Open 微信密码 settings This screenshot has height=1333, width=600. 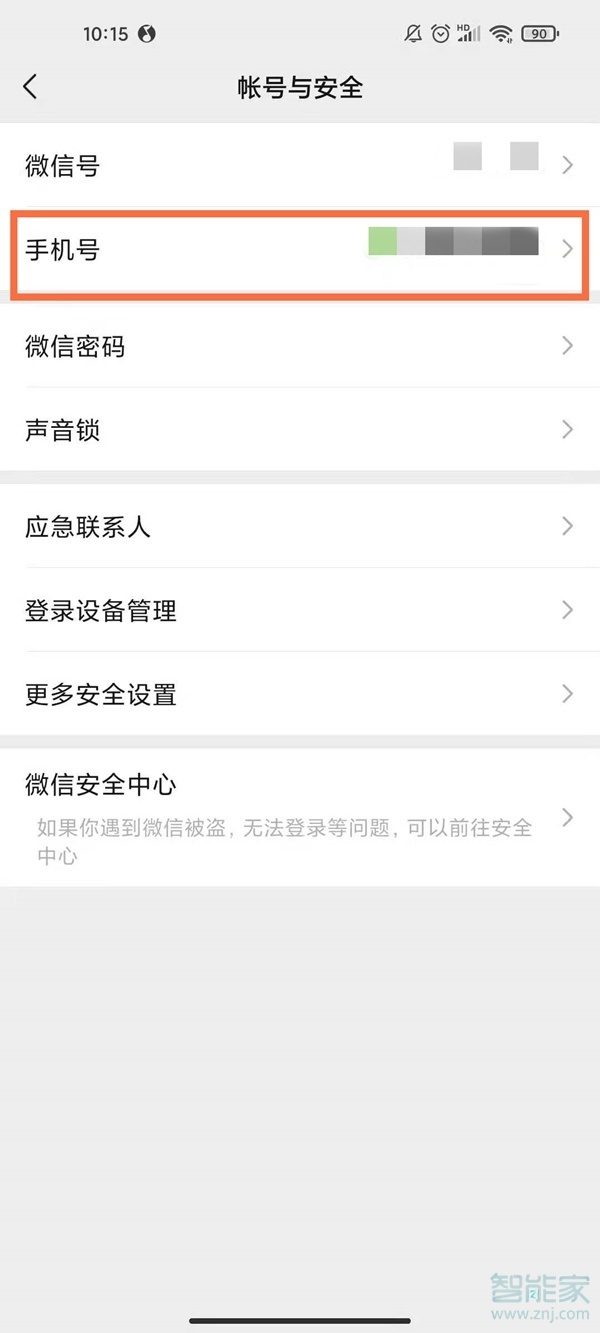coord(300,347)
